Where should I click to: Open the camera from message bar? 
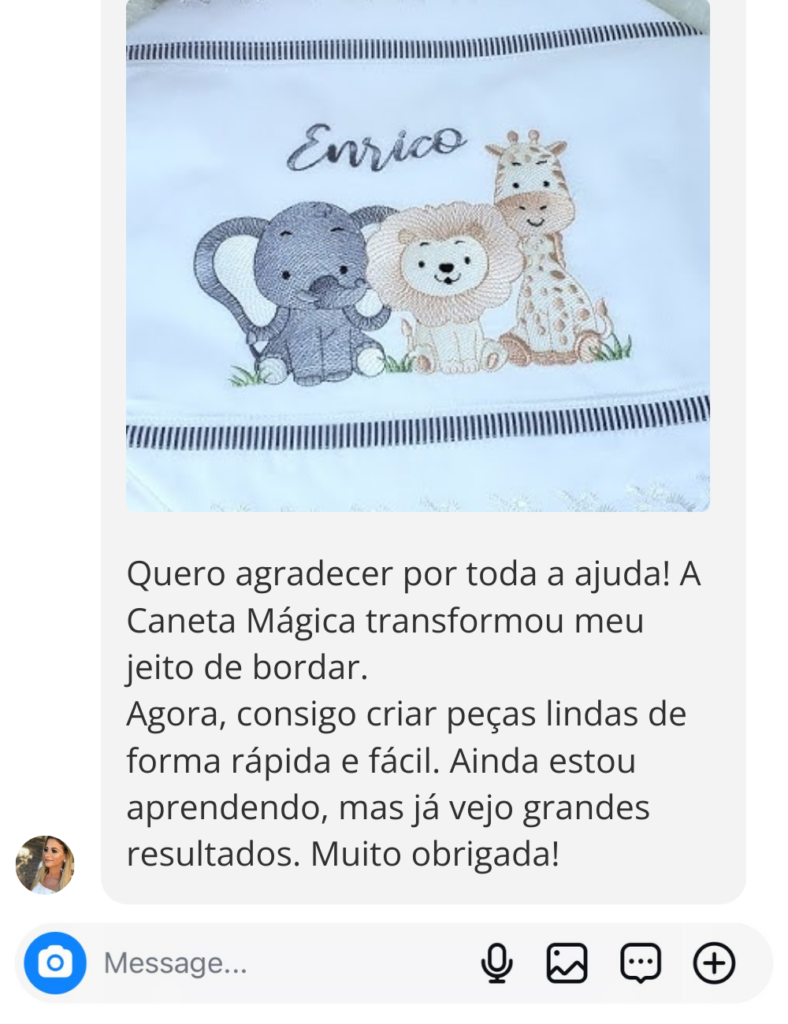coord(55,963)
